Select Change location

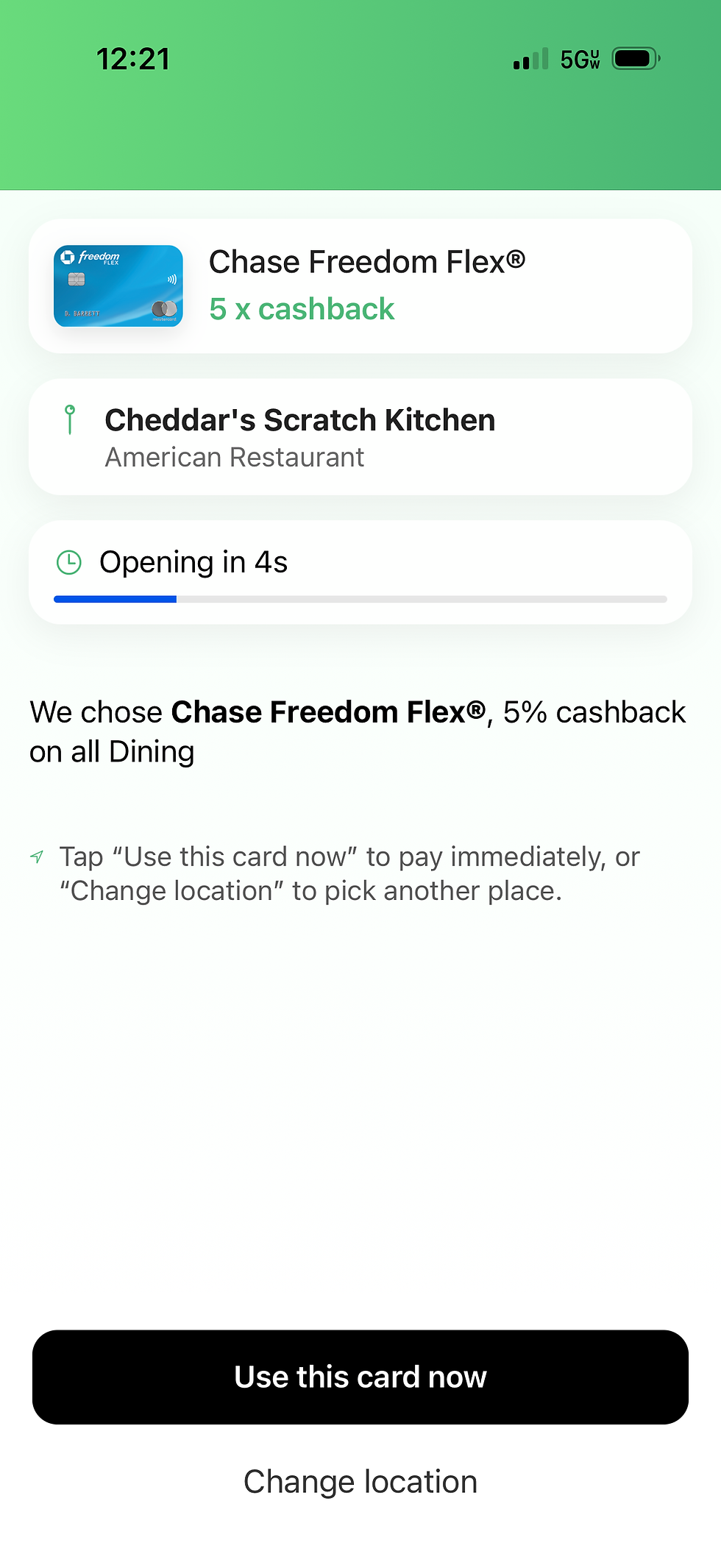point(360,1481)
